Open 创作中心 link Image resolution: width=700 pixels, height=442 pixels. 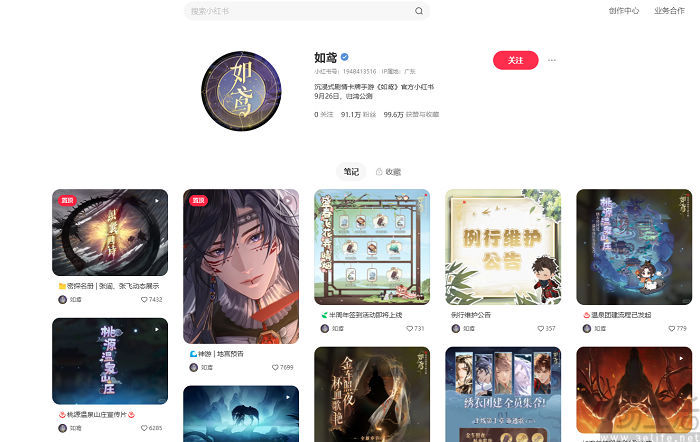coord(623,11)
